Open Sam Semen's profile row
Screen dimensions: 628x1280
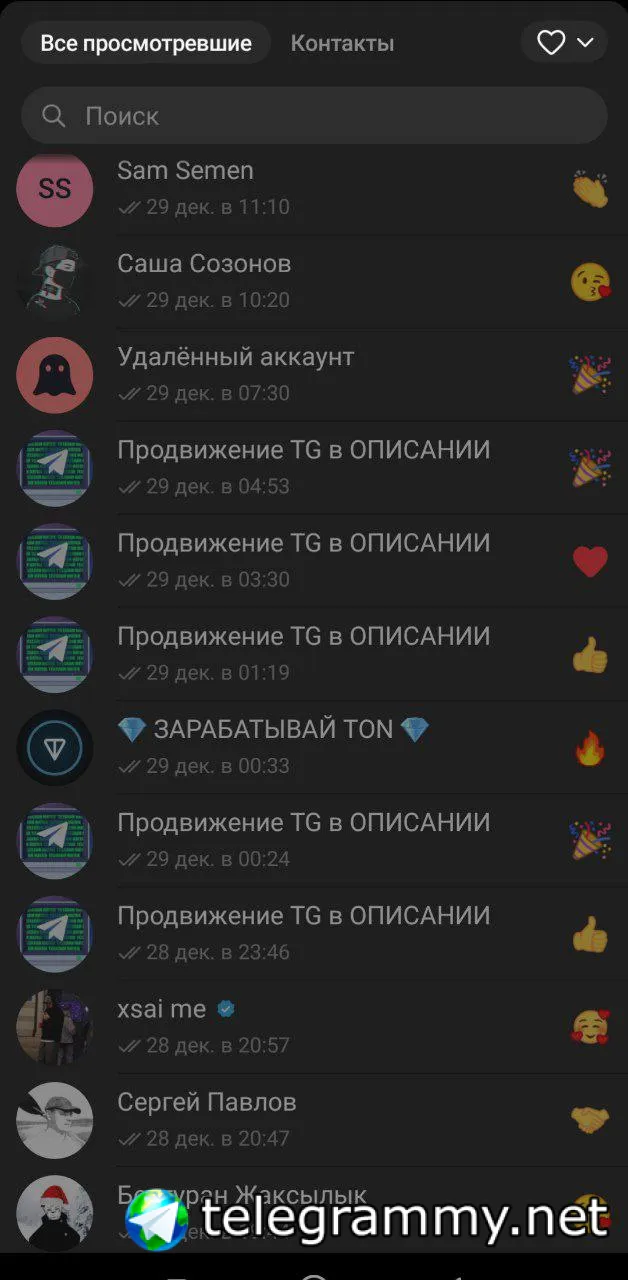pos(300,188)
